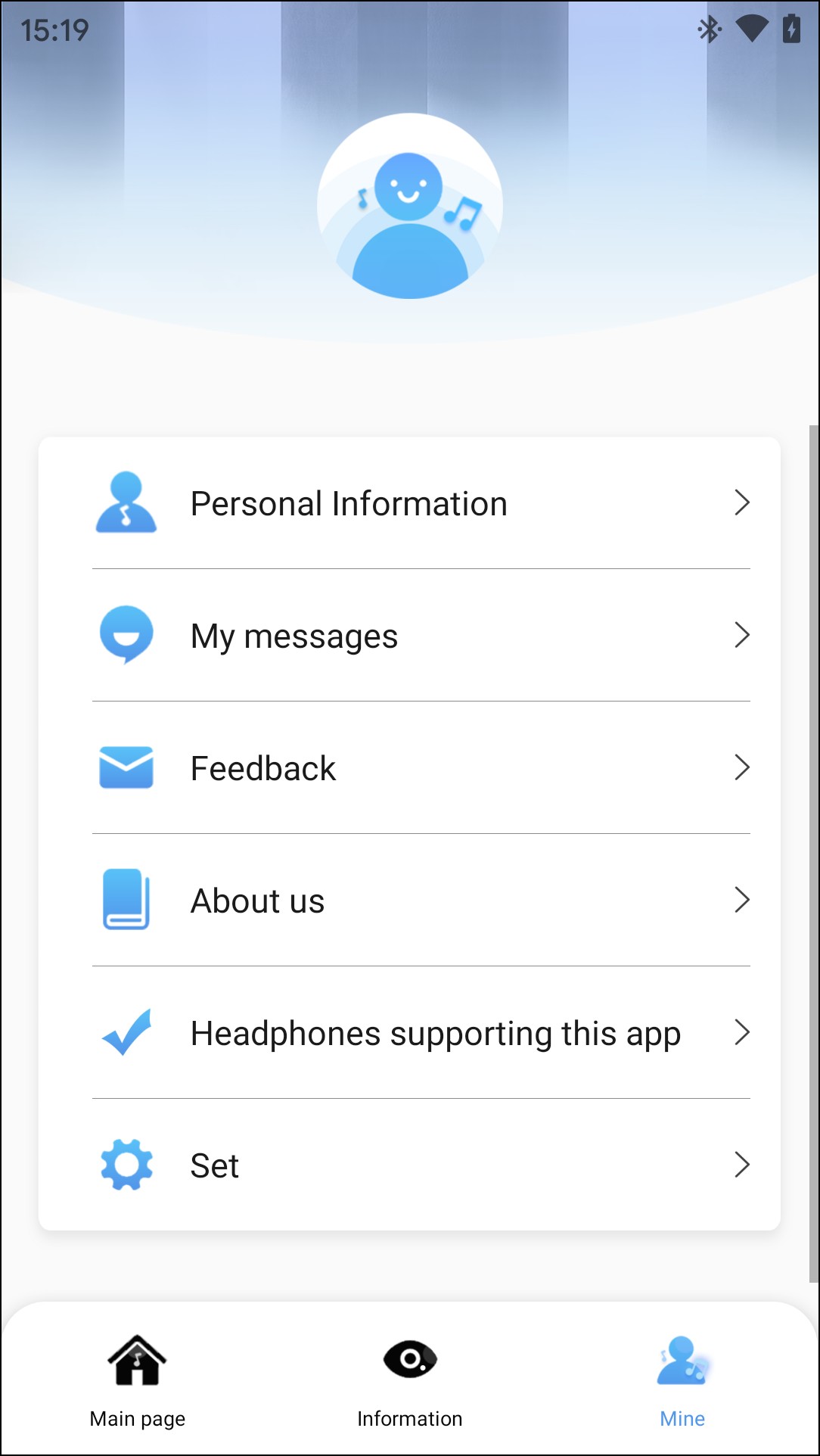The width and height of the screenshot is (820, 1456).
Task: Switch to the Information tab
Action: point(409,1380)
